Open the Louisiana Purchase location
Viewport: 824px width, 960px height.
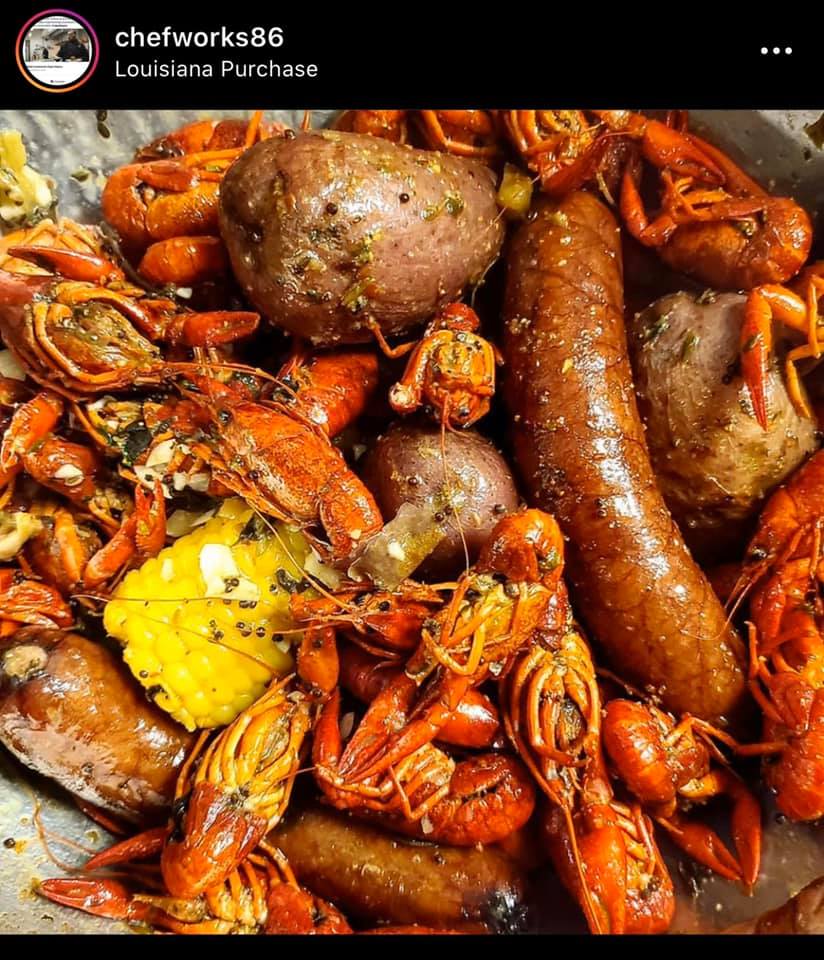pyautogui.click(x=216, y=69)
